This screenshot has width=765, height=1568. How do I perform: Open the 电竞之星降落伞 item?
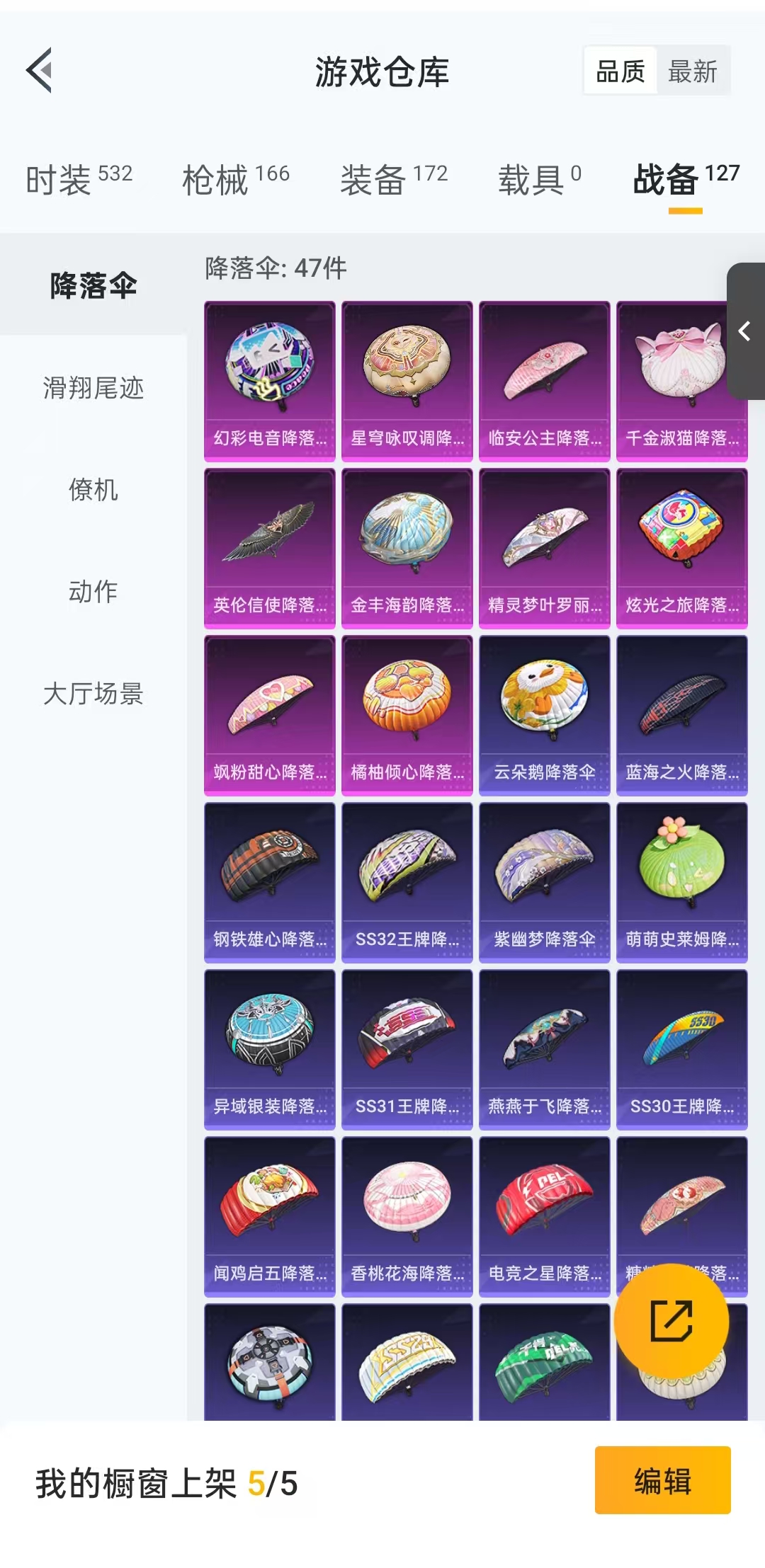click(x=545, y=1217)
